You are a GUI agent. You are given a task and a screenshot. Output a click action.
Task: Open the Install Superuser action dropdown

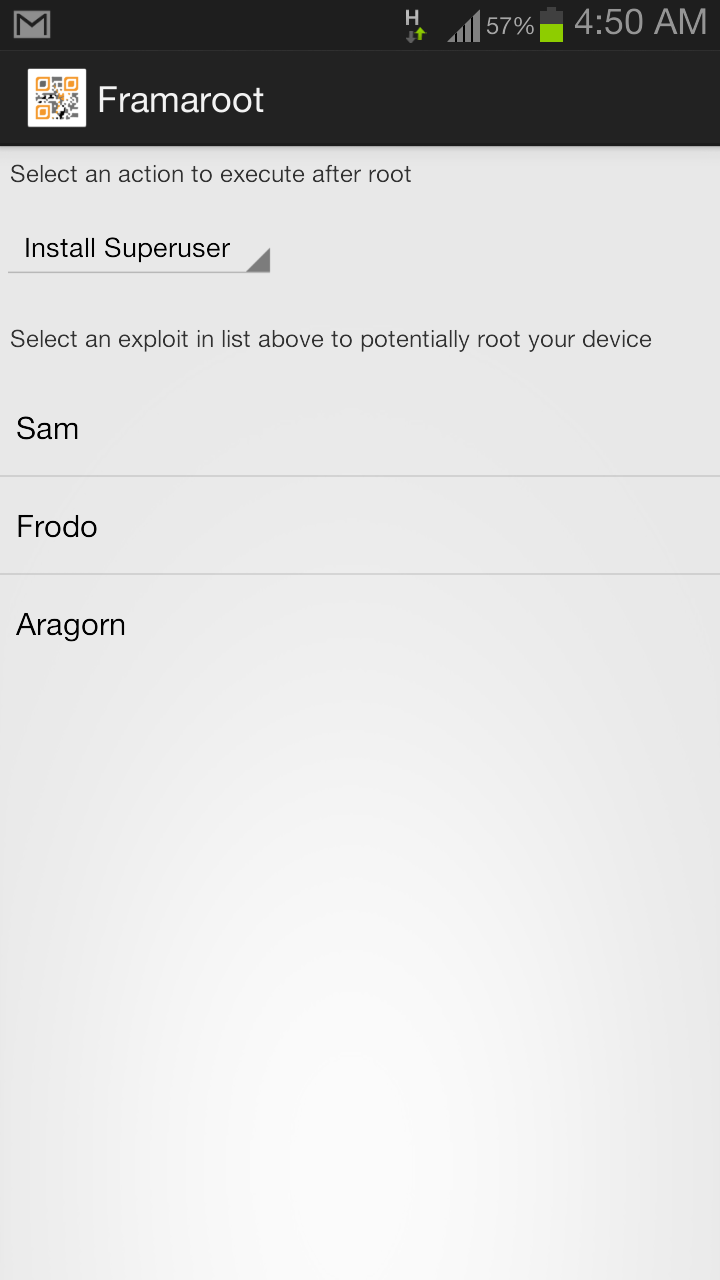pyautogui.click(x=139, y=249)
